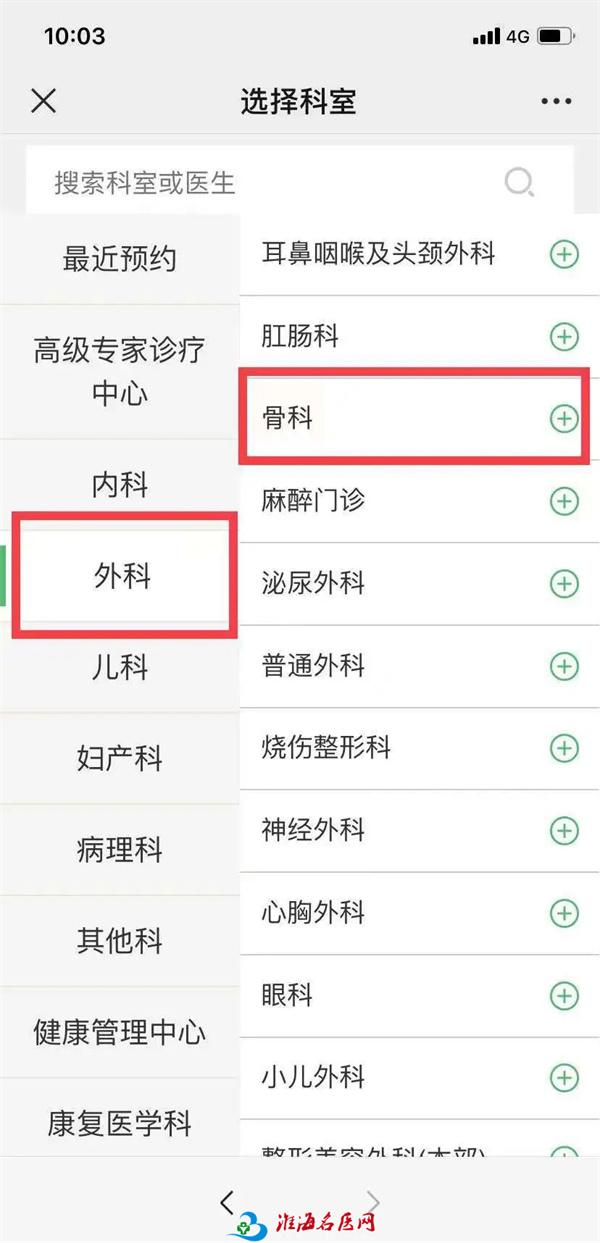Open 耳鼻咽喉及头颈外科 department
Image resolution: width=600 pixels, height=1243 pixels.
point(378,254)
